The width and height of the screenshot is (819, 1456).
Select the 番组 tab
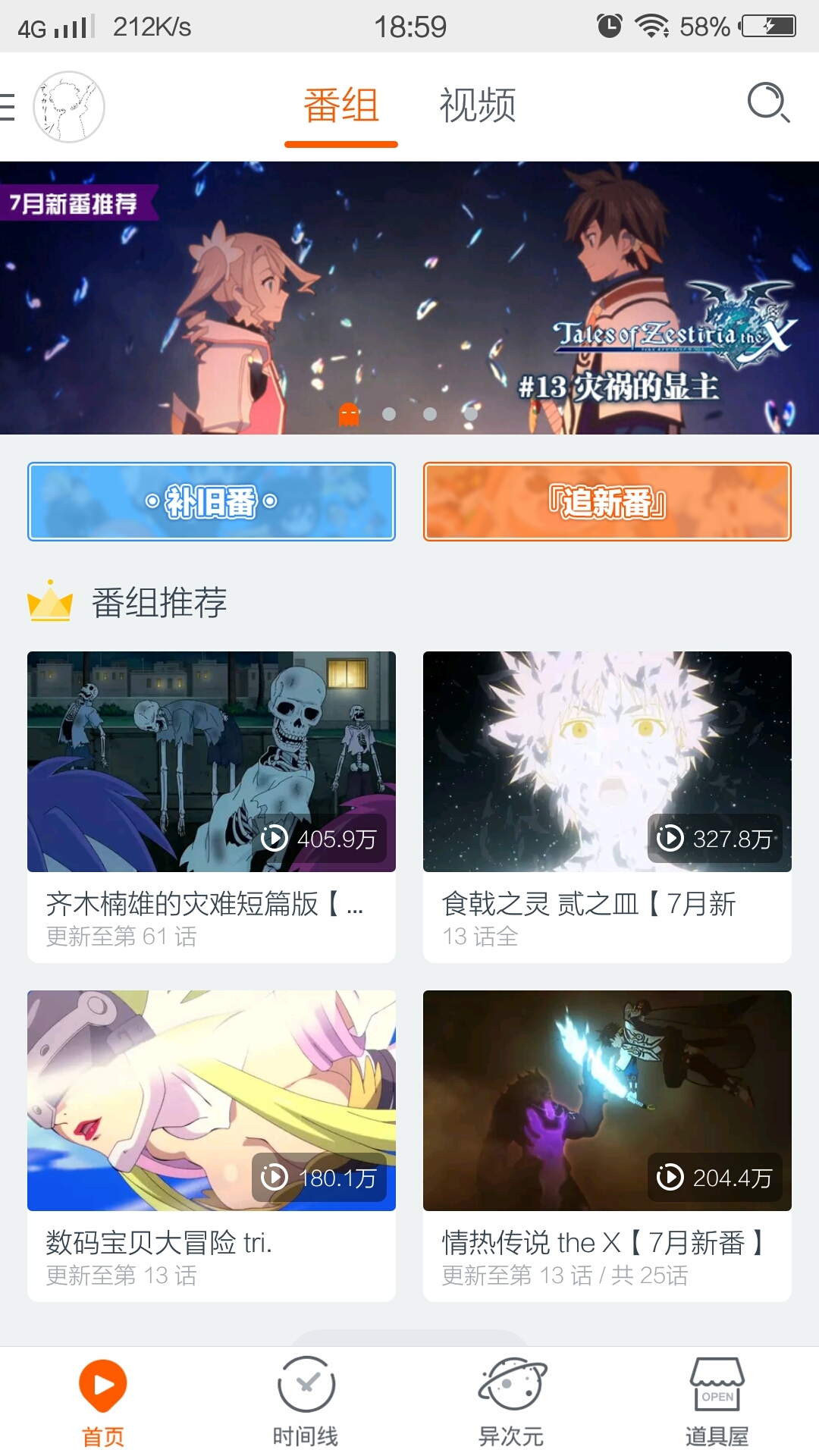pos(341,105)
